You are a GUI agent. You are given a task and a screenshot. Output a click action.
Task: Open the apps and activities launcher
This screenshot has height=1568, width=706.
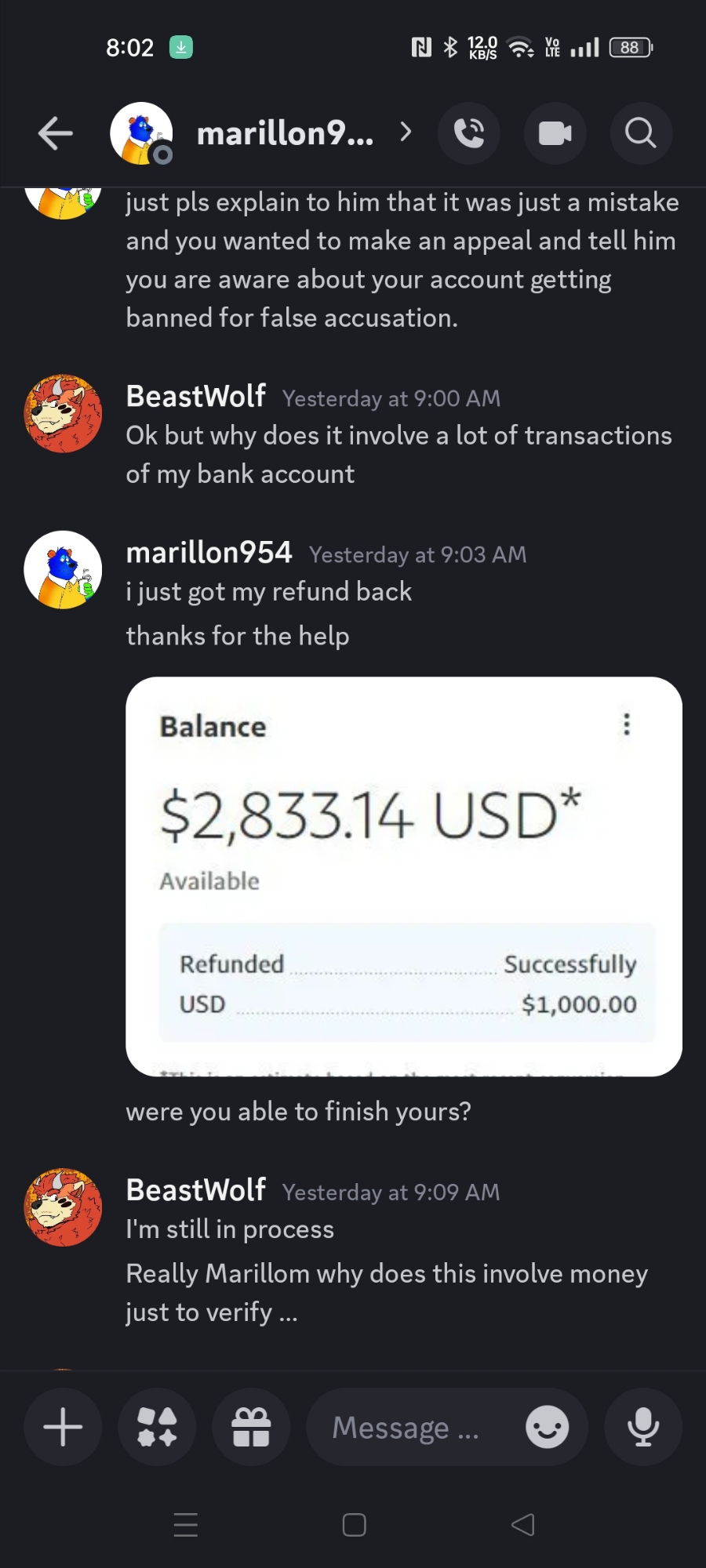157,1427
